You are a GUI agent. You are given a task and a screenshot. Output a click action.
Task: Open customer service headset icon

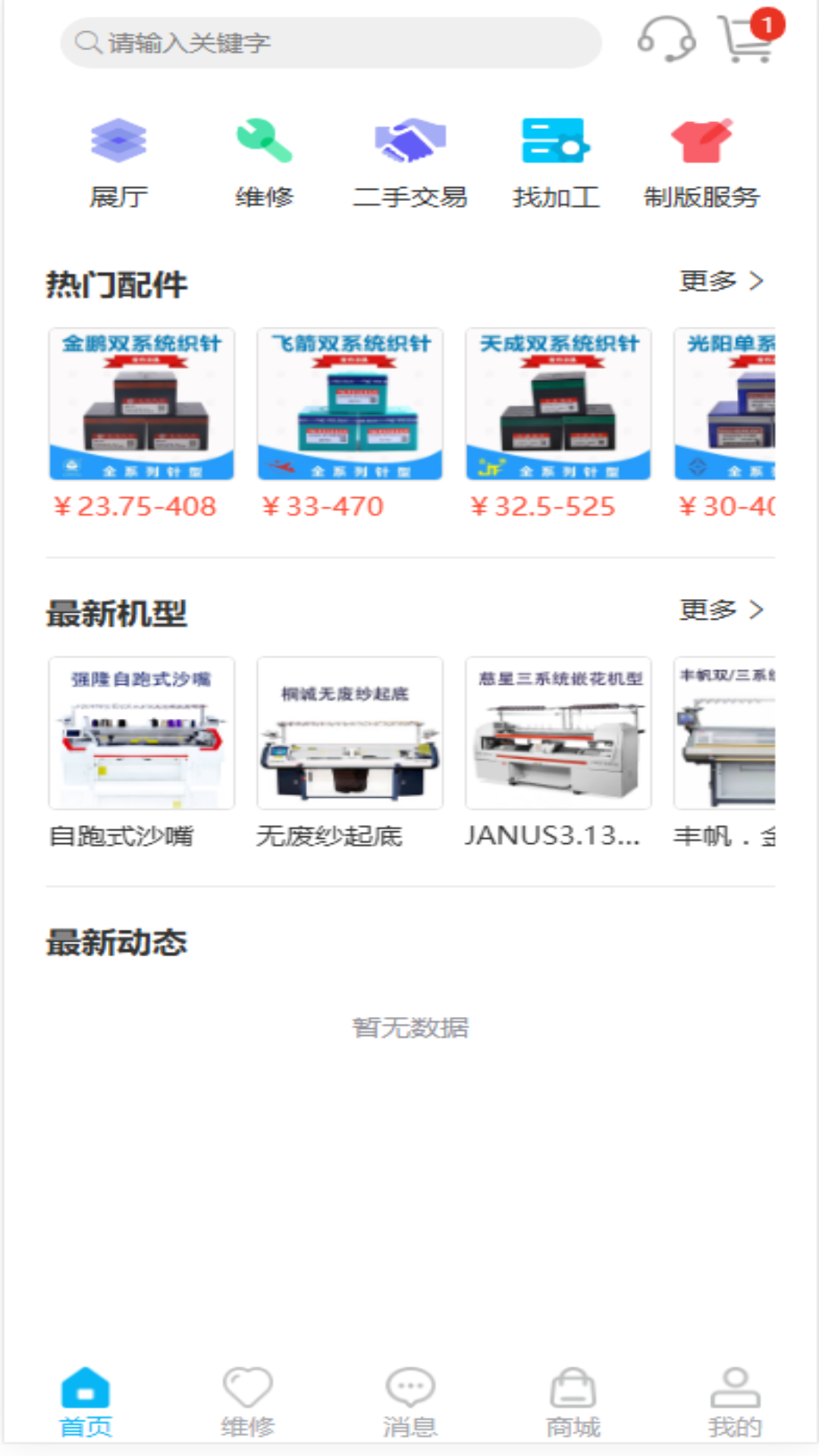tap(667, 42)
